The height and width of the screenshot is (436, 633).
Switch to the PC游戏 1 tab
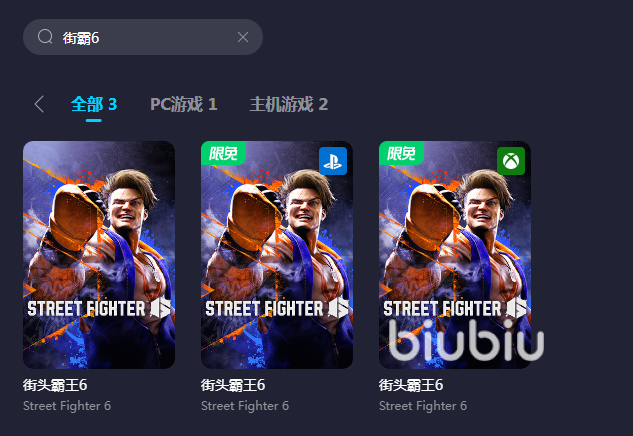(x=183, y=104)
